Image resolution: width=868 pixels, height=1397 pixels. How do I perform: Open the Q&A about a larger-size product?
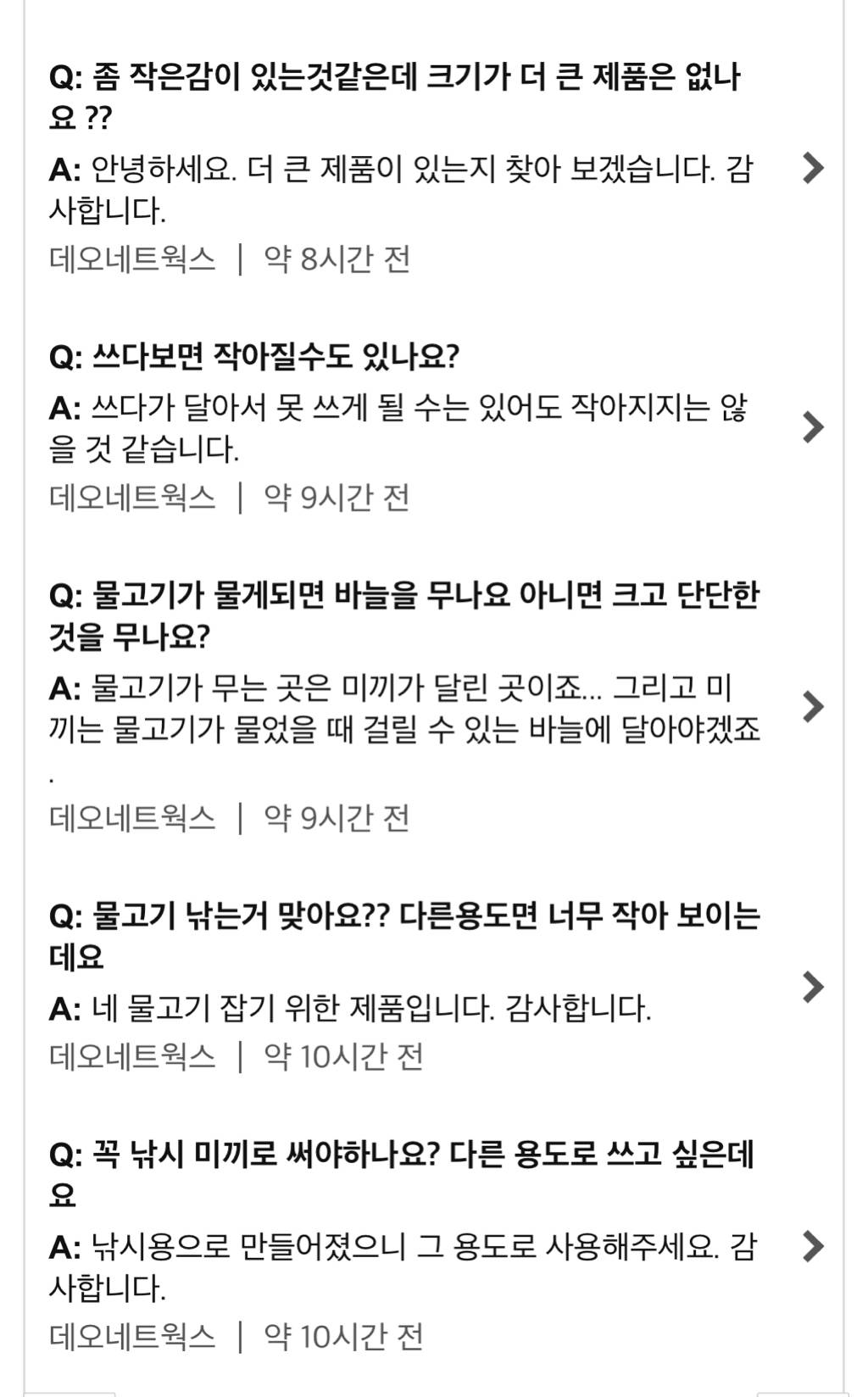812,168
